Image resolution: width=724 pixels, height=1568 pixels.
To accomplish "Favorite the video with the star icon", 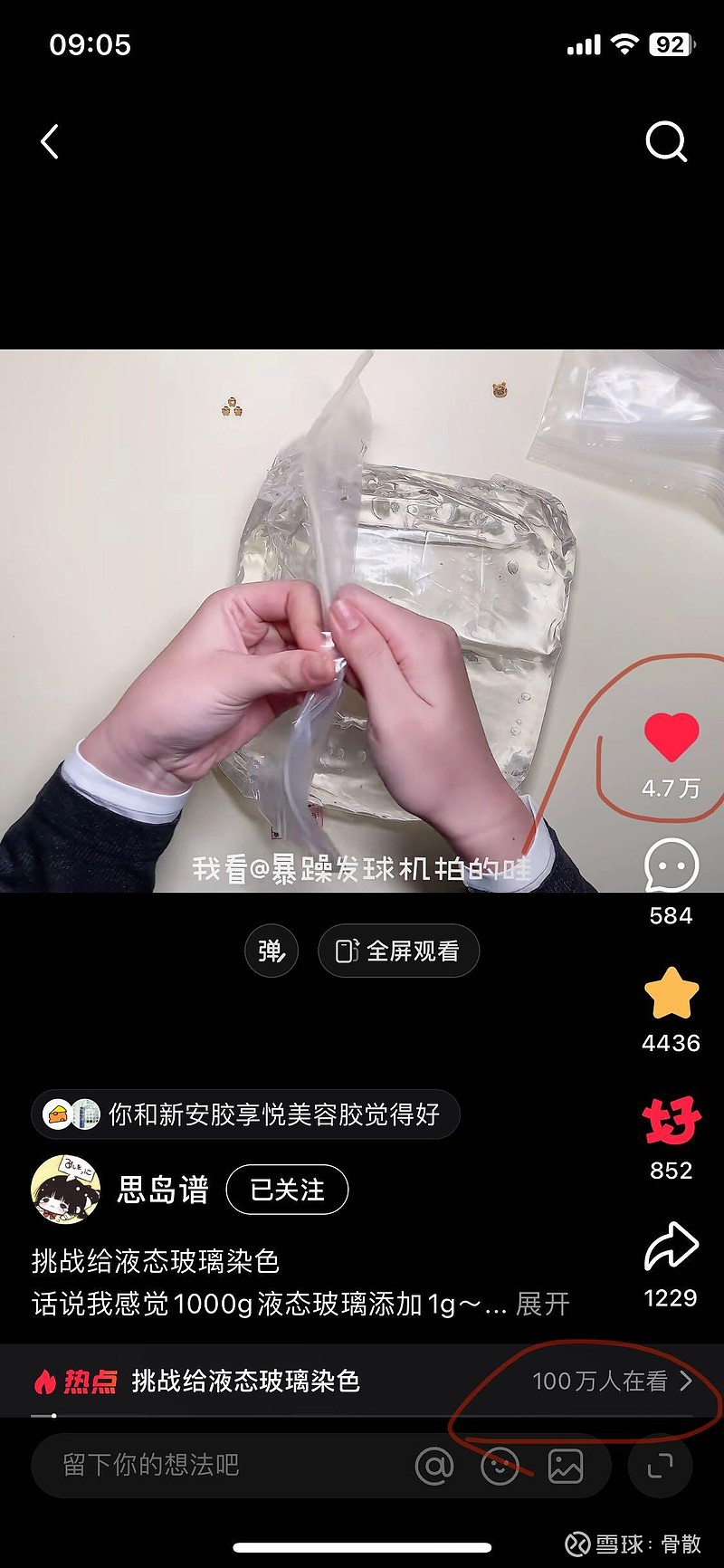I will pos(668,994).
